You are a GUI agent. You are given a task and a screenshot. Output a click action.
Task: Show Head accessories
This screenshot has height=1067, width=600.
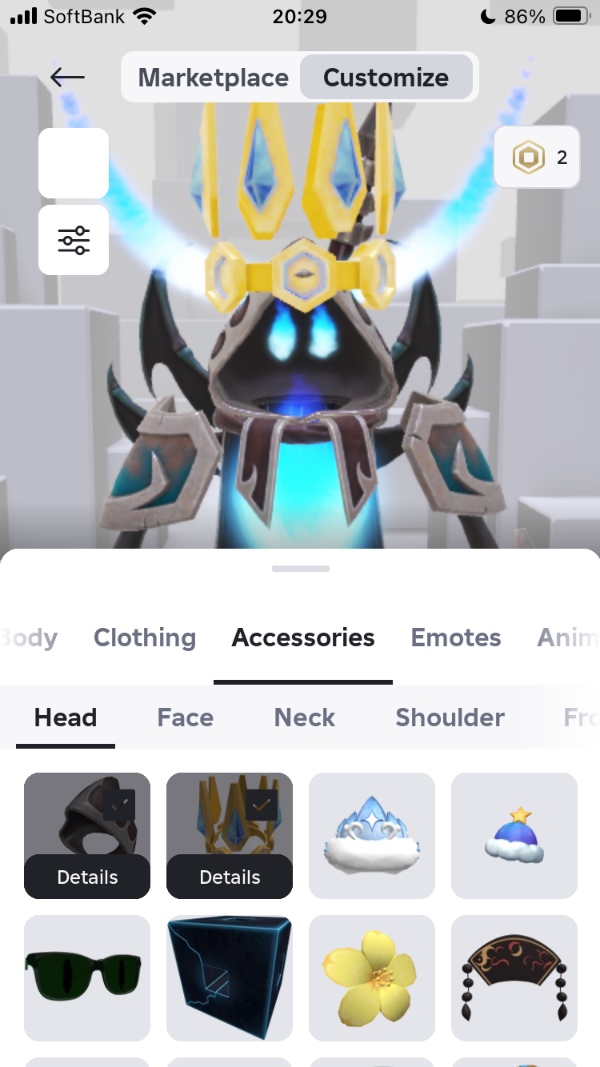[65, 718]
